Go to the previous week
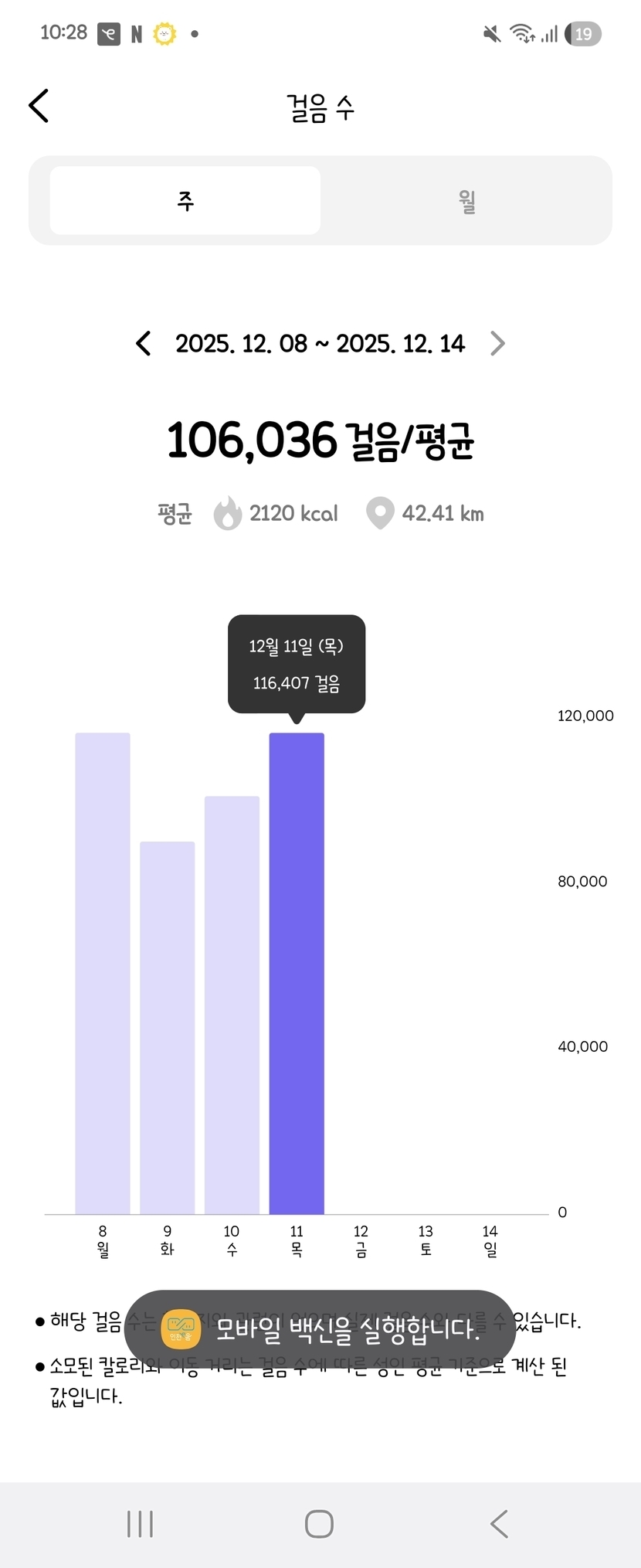This screenshot has width=641, height=1568. coord(144,343)
